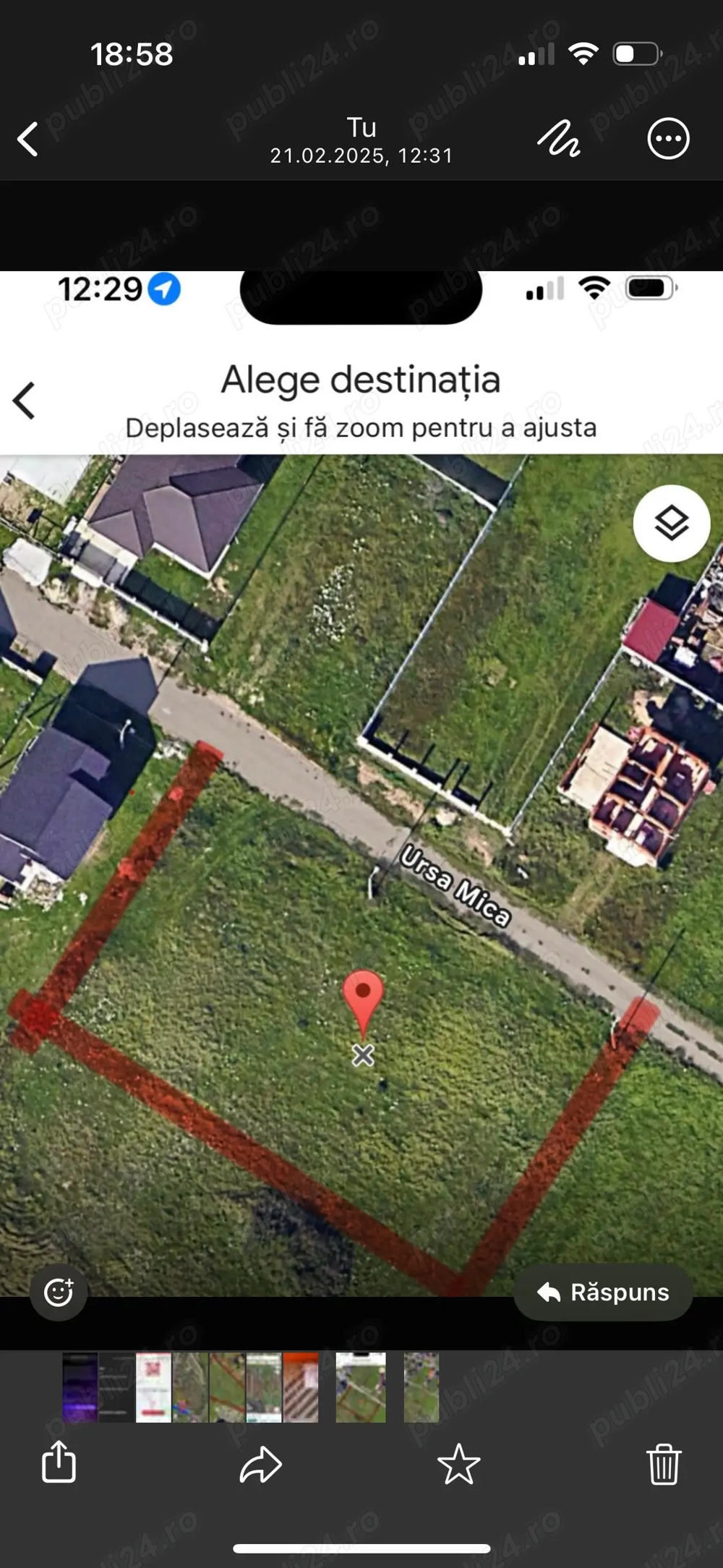
Task: Open the More options circle menu
Action: (667, 137)
